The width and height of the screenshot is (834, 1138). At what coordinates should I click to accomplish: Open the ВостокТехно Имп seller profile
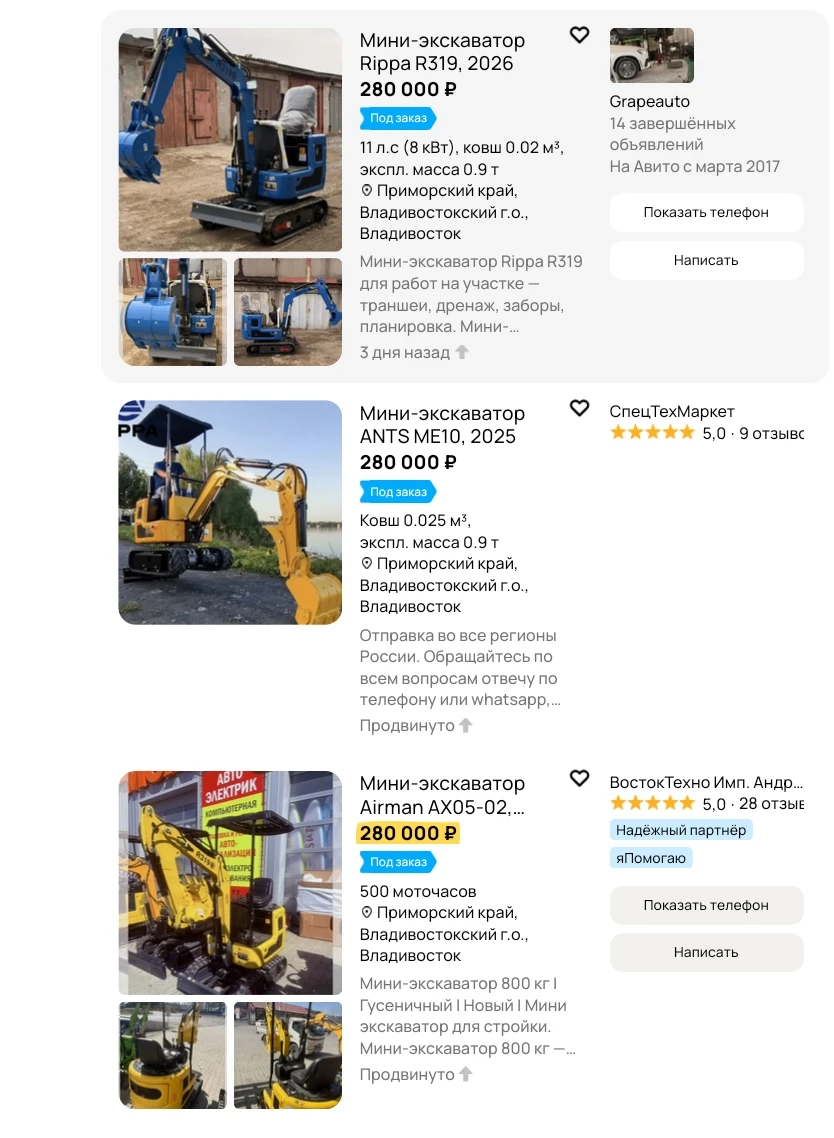point(706,782)
